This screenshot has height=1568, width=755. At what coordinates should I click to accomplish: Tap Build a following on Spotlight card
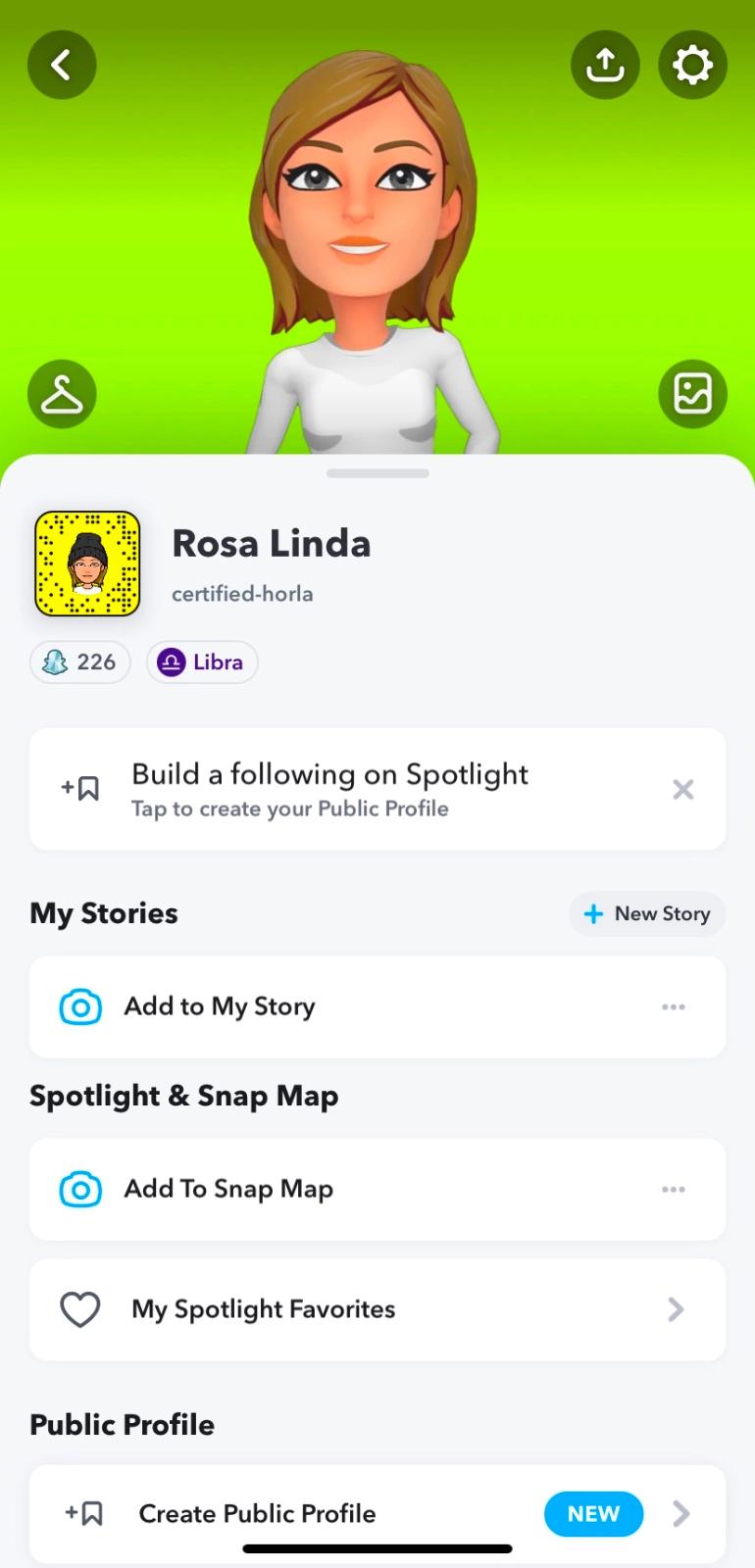(x=329, y=789)
